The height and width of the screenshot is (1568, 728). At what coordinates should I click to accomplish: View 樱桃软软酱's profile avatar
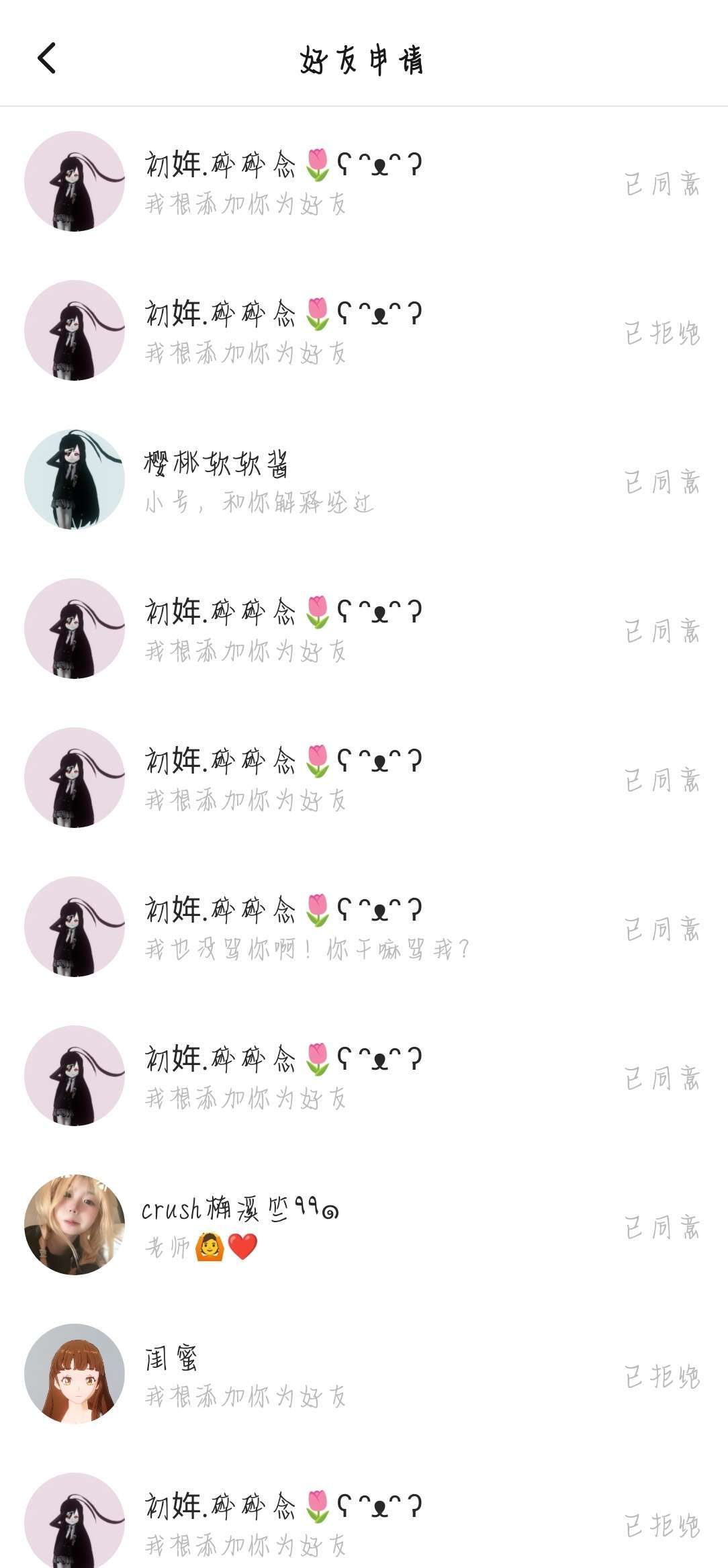(x=75, y=479)
